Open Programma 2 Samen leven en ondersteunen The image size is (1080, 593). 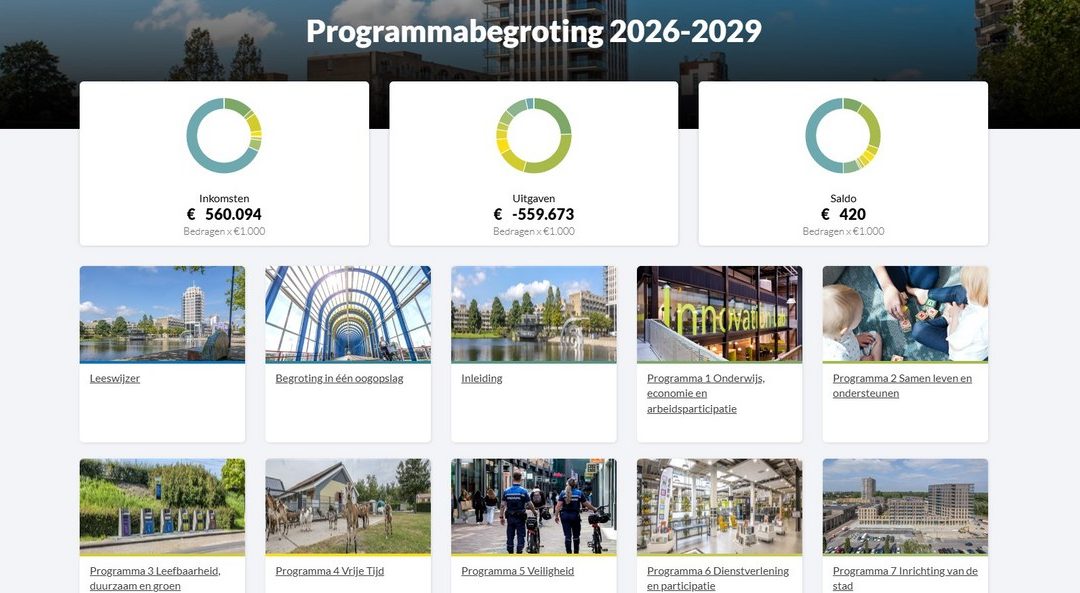902,385
